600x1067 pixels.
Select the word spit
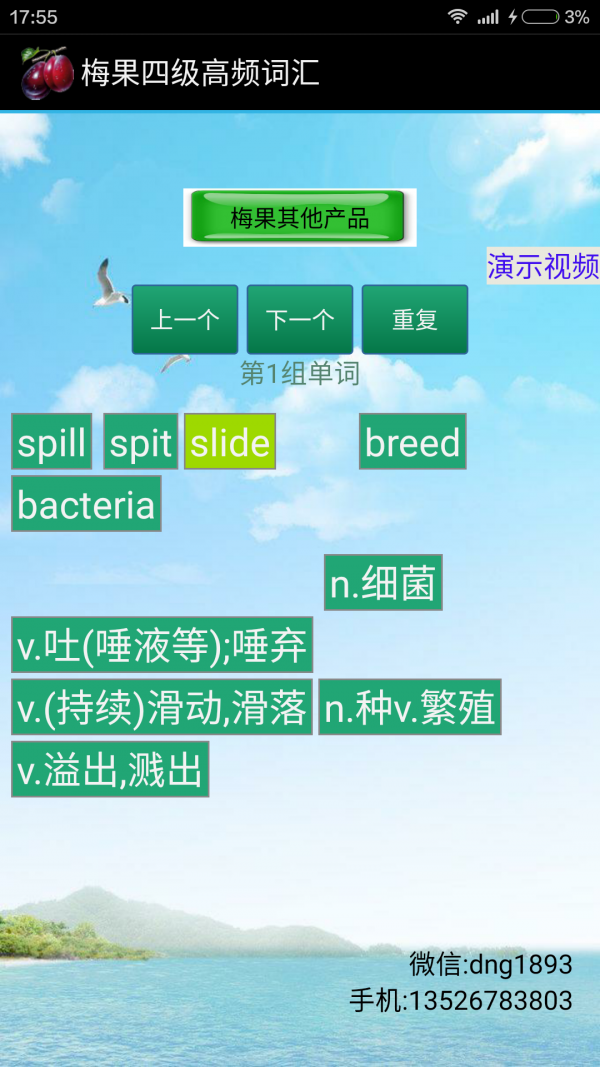[x=141, y=442]
